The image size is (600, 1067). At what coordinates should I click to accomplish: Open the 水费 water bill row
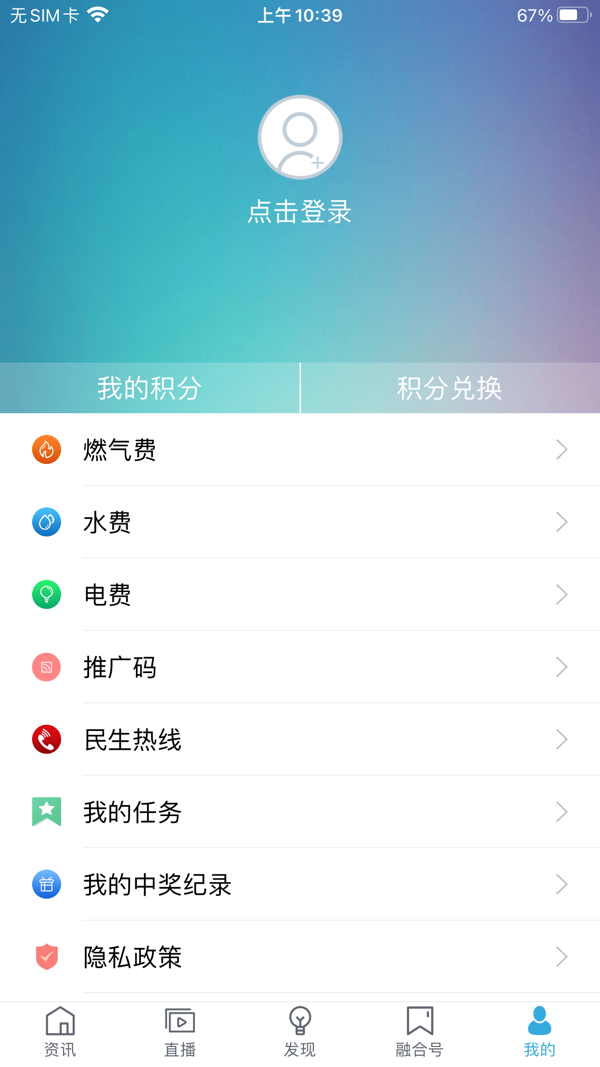click(300, 522)
